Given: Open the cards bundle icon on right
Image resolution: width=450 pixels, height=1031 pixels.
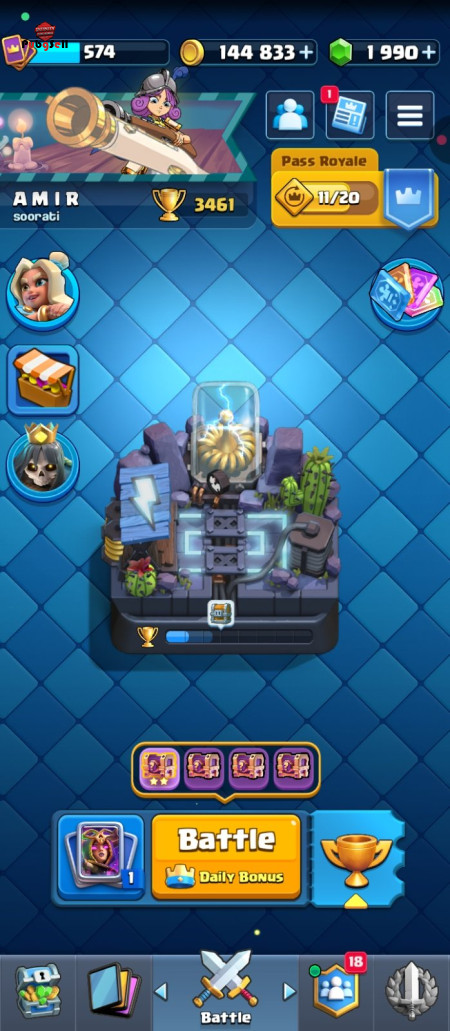Looking at the screenshot, I should (407, 294).
